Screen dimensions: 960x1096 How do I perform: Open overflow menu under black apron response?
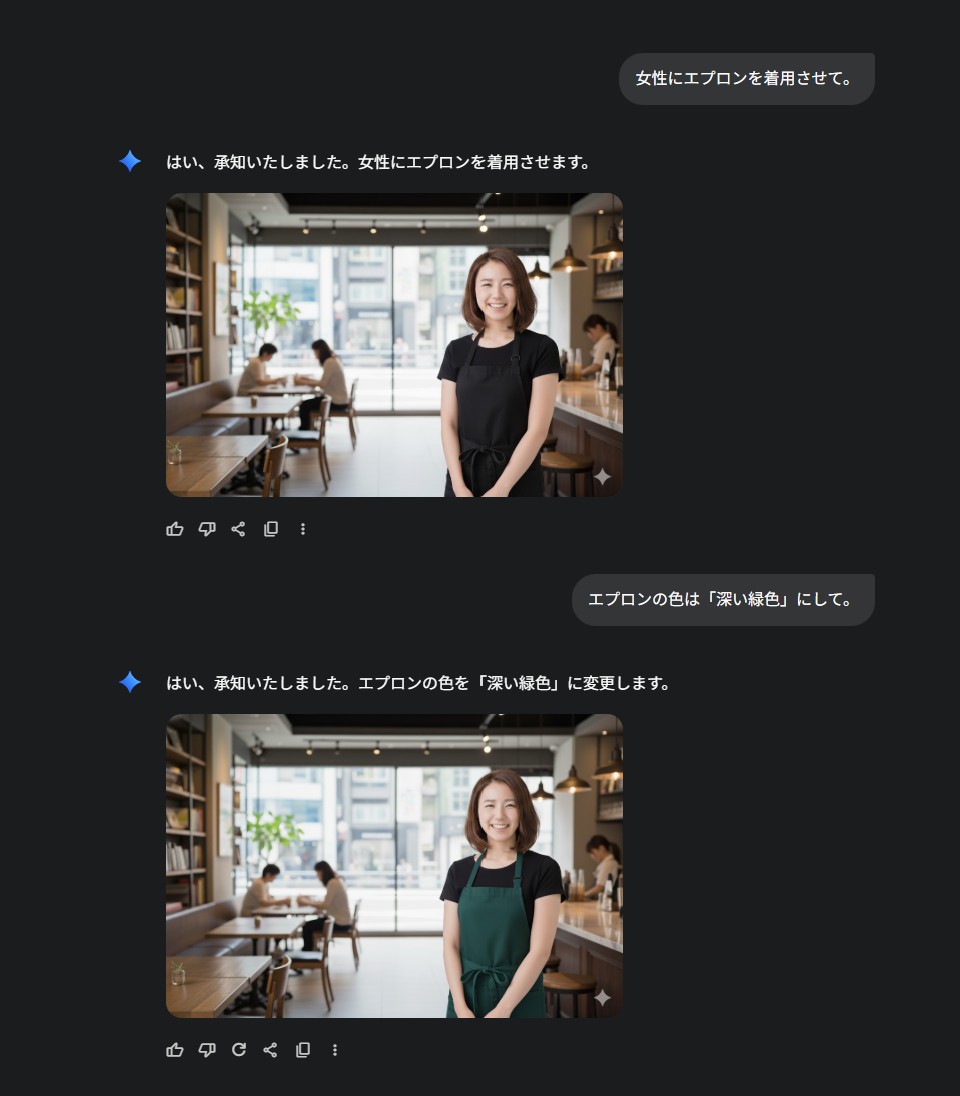pos(303,529)
